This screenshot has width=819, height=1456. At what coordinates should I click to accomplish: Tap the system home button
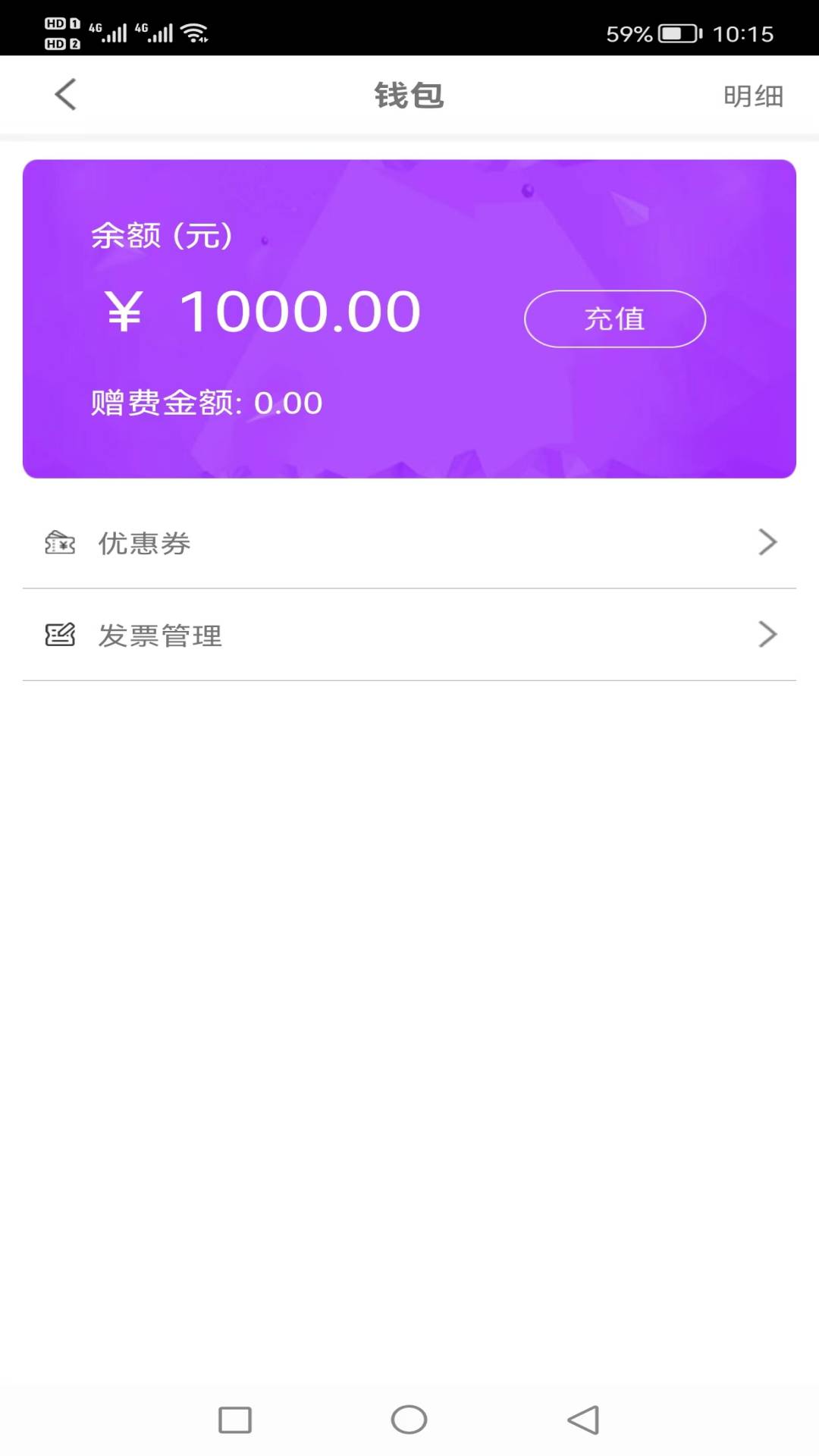(409, 1420)
